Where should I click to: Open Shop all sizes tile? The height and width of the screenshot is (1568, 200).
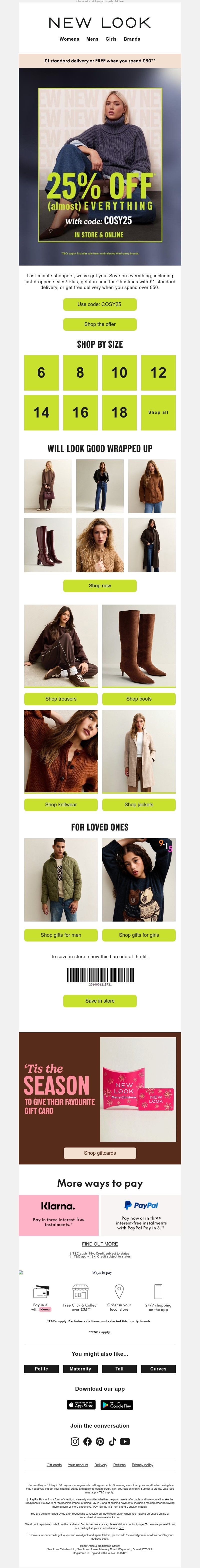pos(158,413)
